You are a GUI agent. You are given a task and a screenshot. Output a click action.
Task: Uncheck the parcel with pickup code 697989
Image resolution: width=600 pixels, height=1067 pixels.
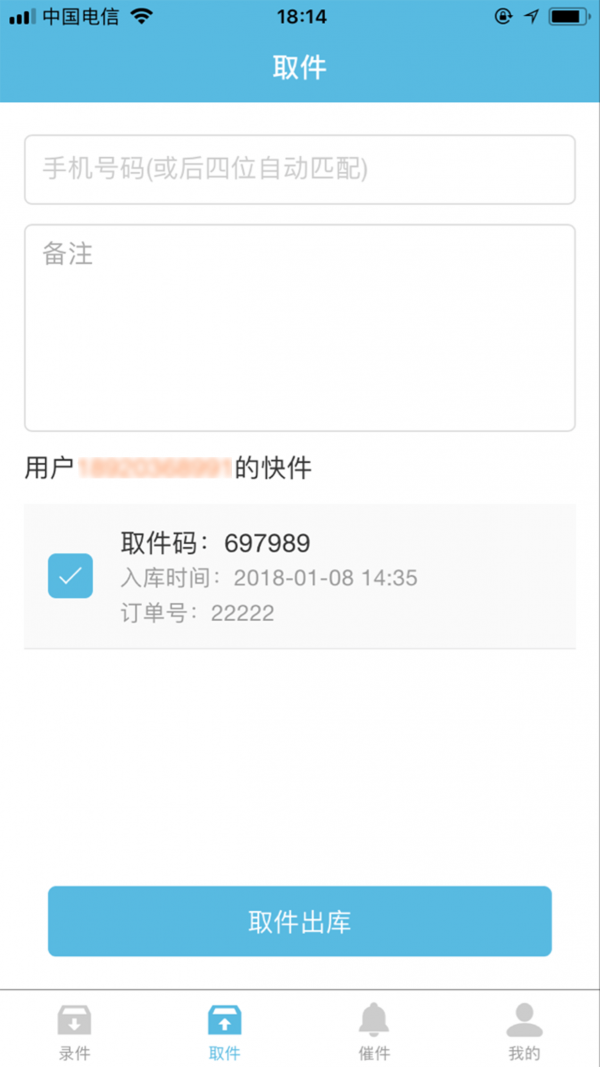pos(70,576)
